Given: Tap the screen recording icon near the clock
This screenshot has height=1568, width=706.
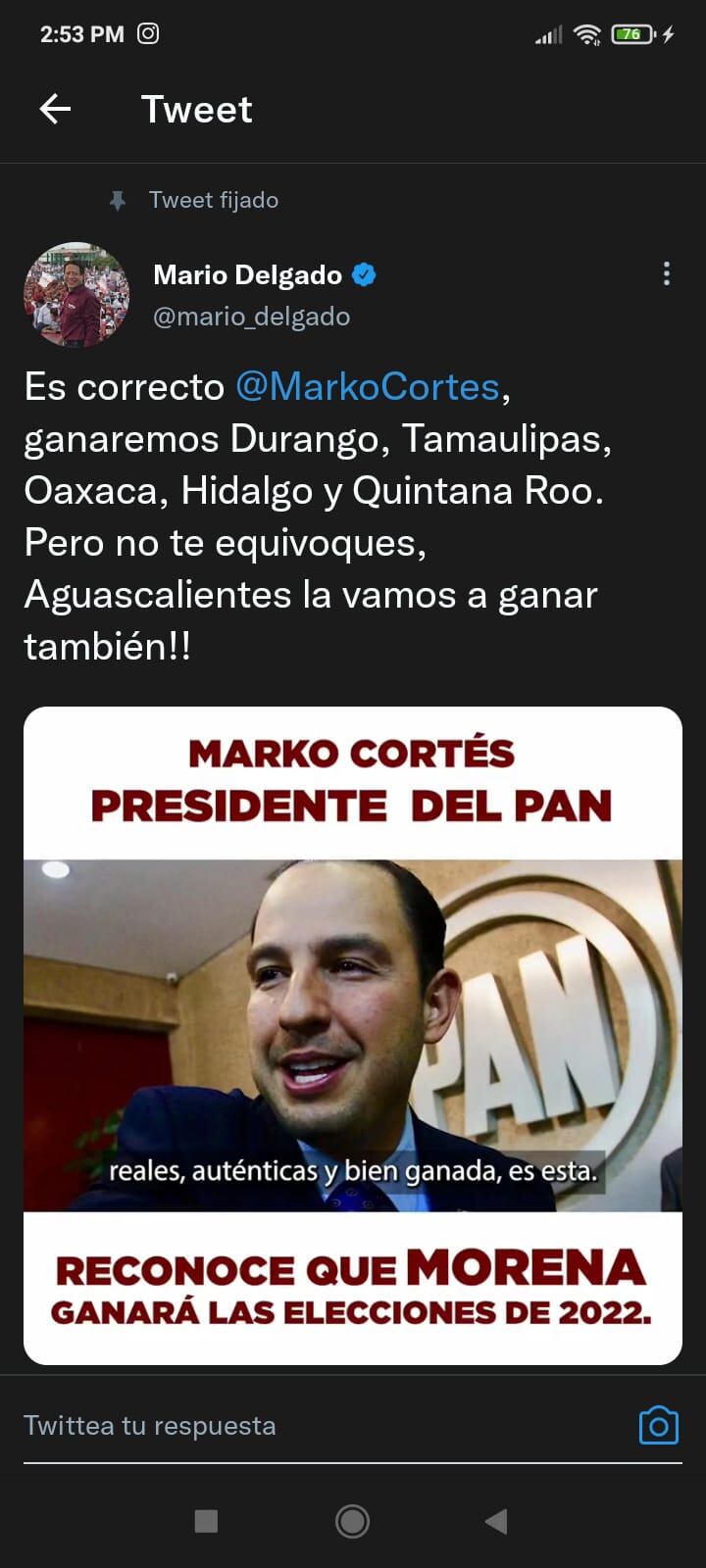Looking at the screenshot, I should coord(147,32).
